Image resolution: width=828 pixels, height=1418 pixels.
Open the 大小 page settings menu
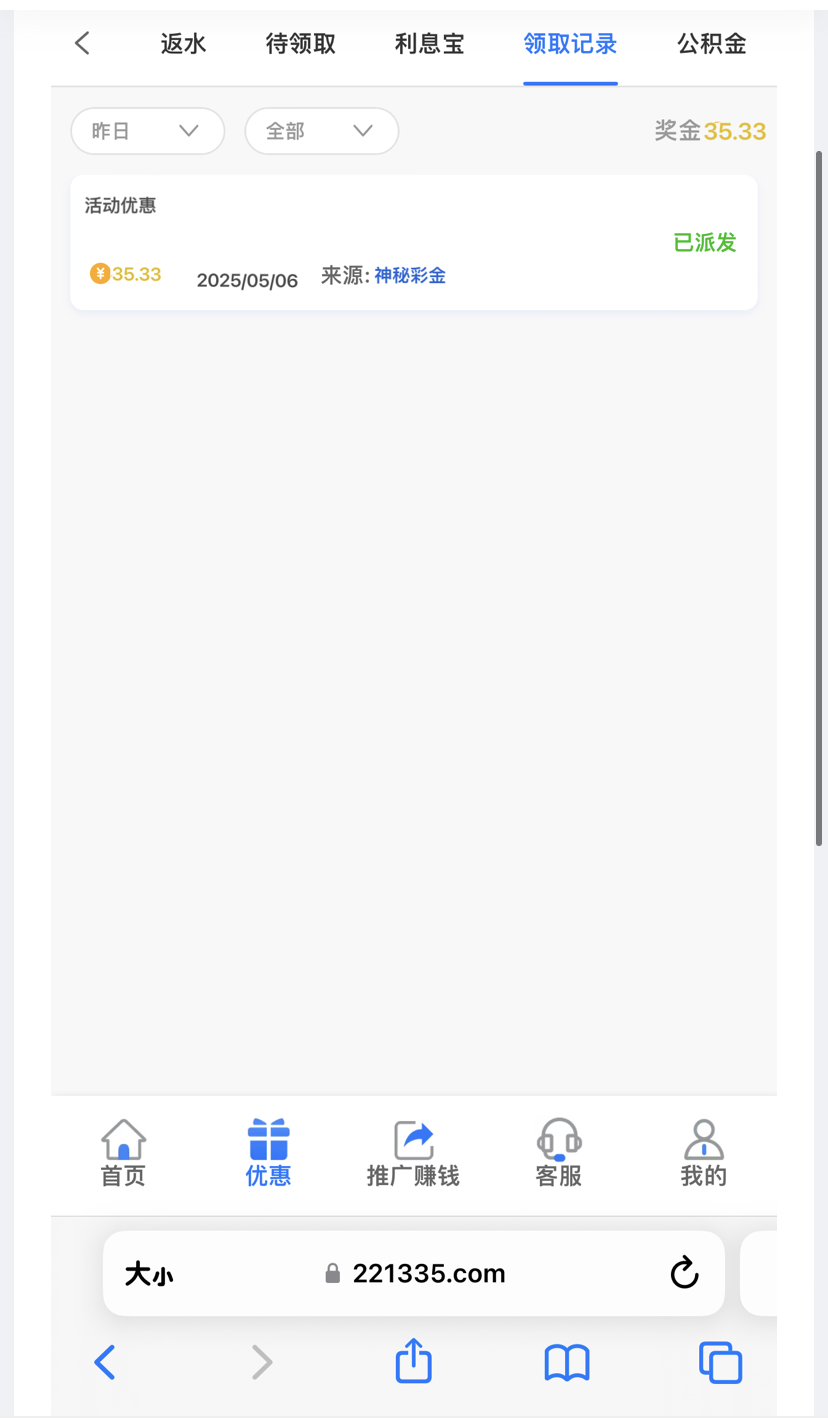tap(149, 1274)
